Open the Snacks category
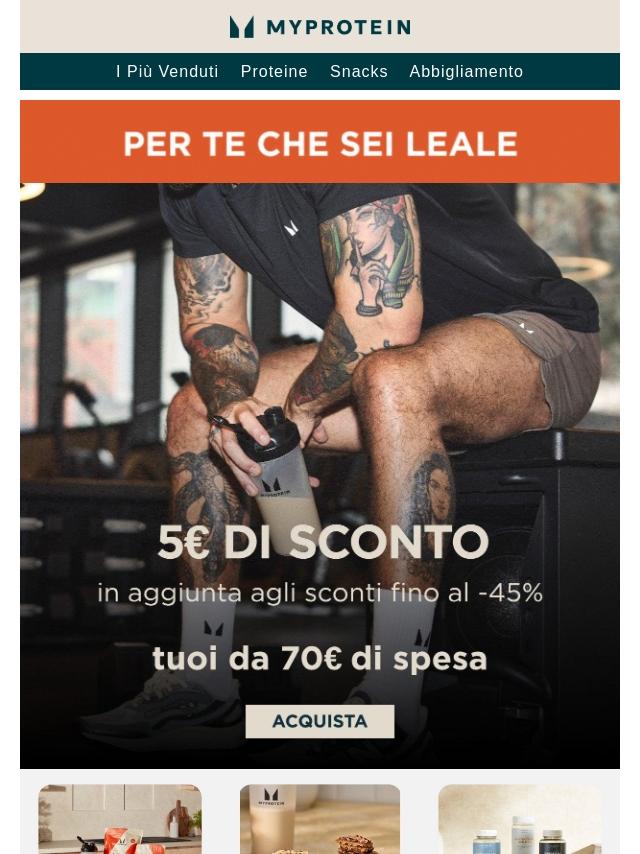Viewport: 640px width, 854px height. point(359,72)
